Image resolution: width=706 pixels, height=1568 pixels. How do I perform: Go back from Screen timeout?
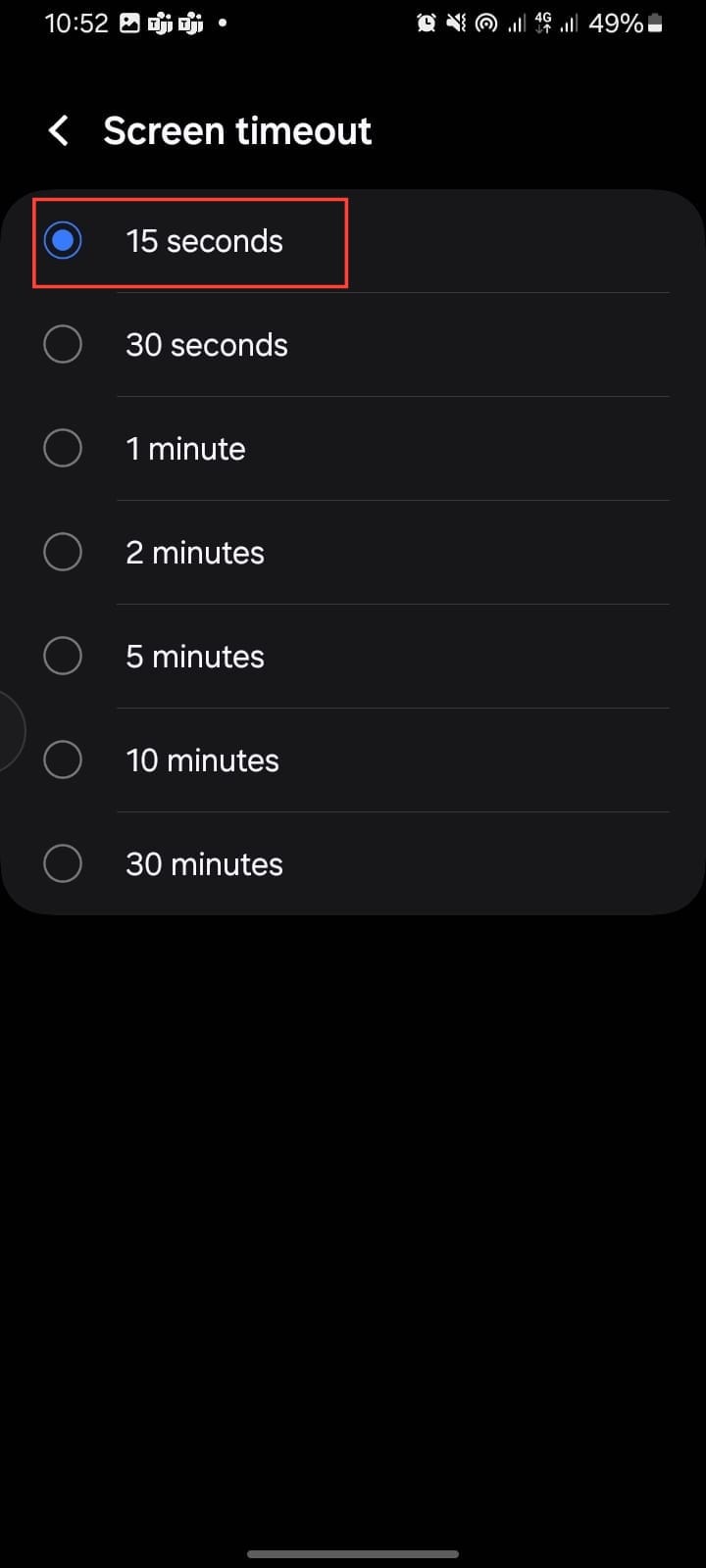(x=60, y=130)
